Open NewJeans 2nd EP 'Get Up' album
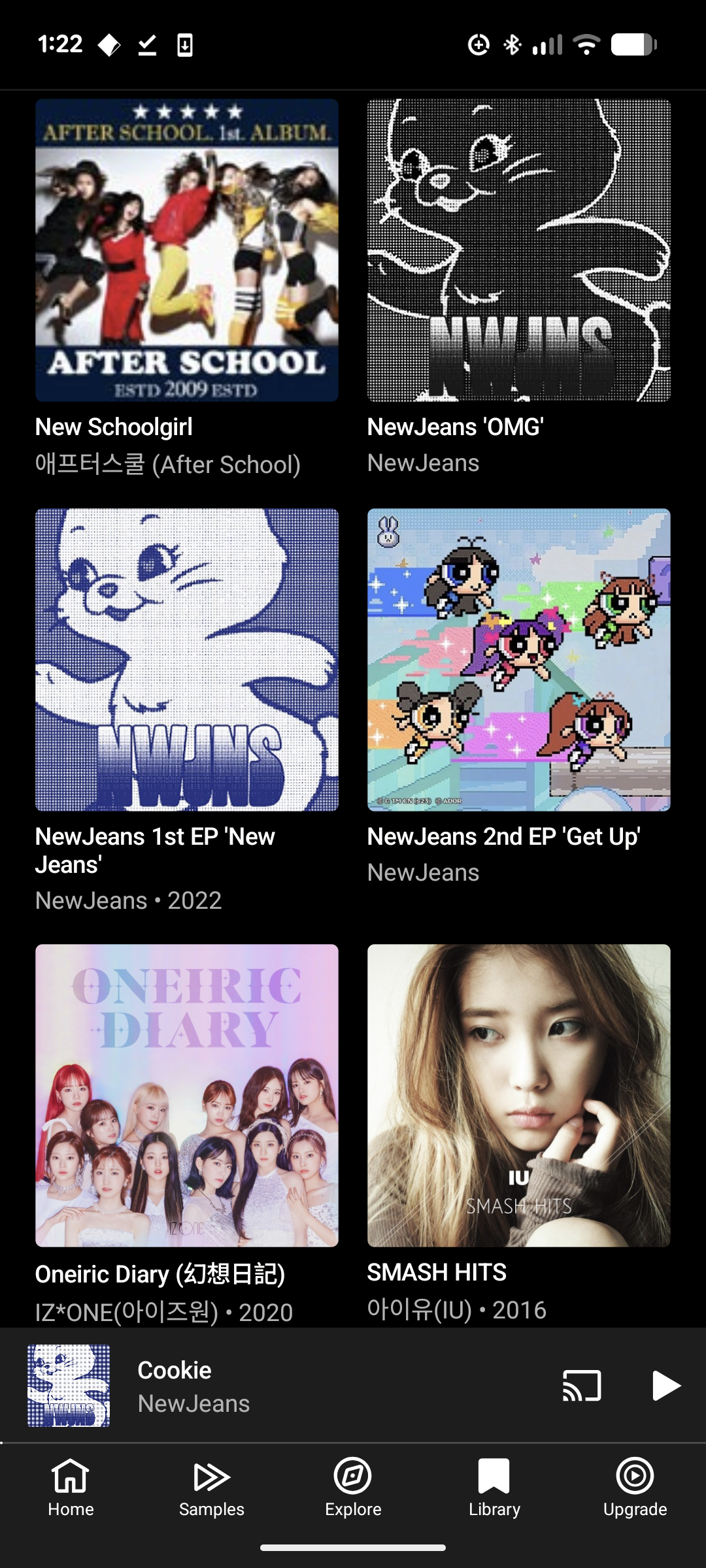This screenshot has height=1568, width=706. [x=519, y=660]
